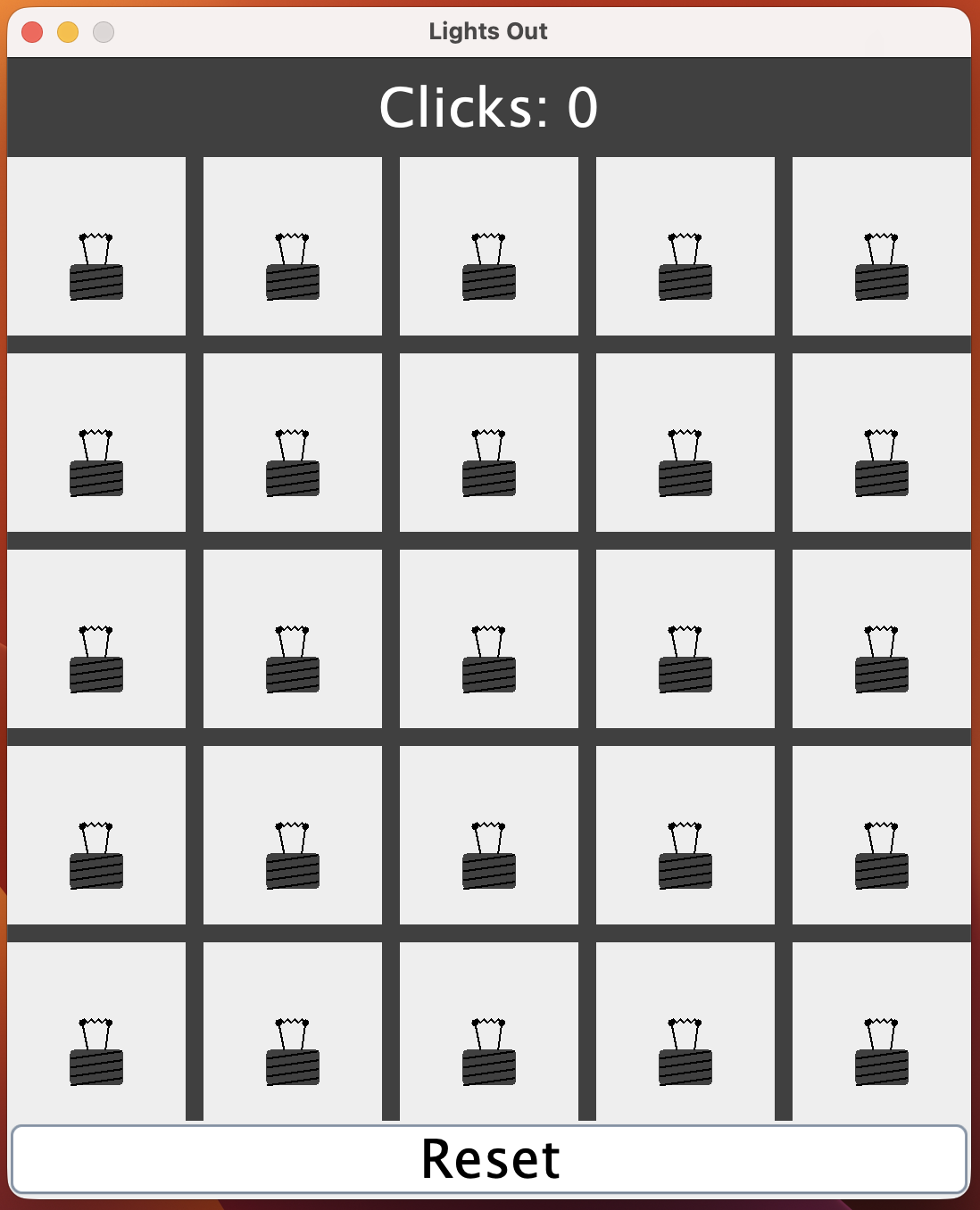980x1210 pixels.
Task: Toggle the bottom-right corner light
Action: click(x=881, y=1031)
